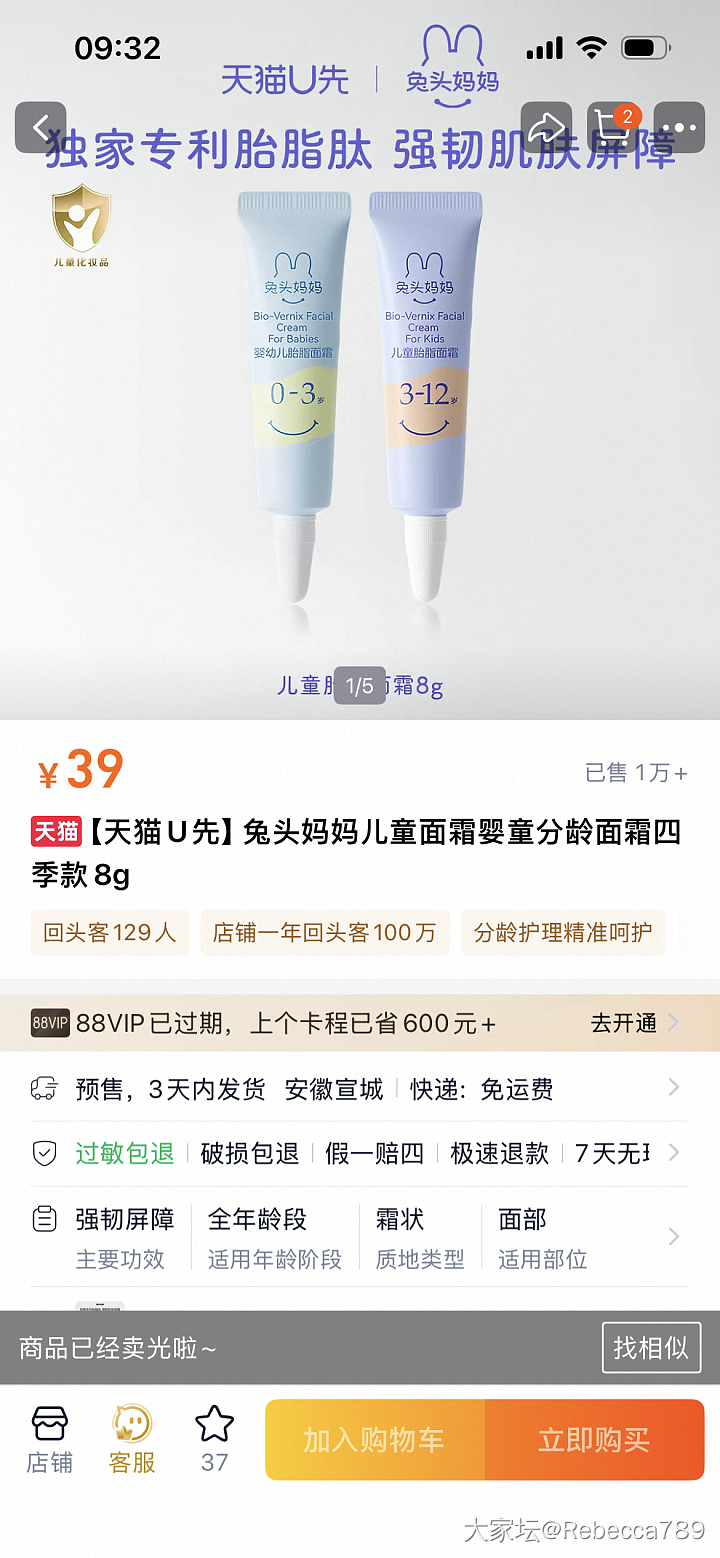Open the share icon at top right

tap(546, 127)
